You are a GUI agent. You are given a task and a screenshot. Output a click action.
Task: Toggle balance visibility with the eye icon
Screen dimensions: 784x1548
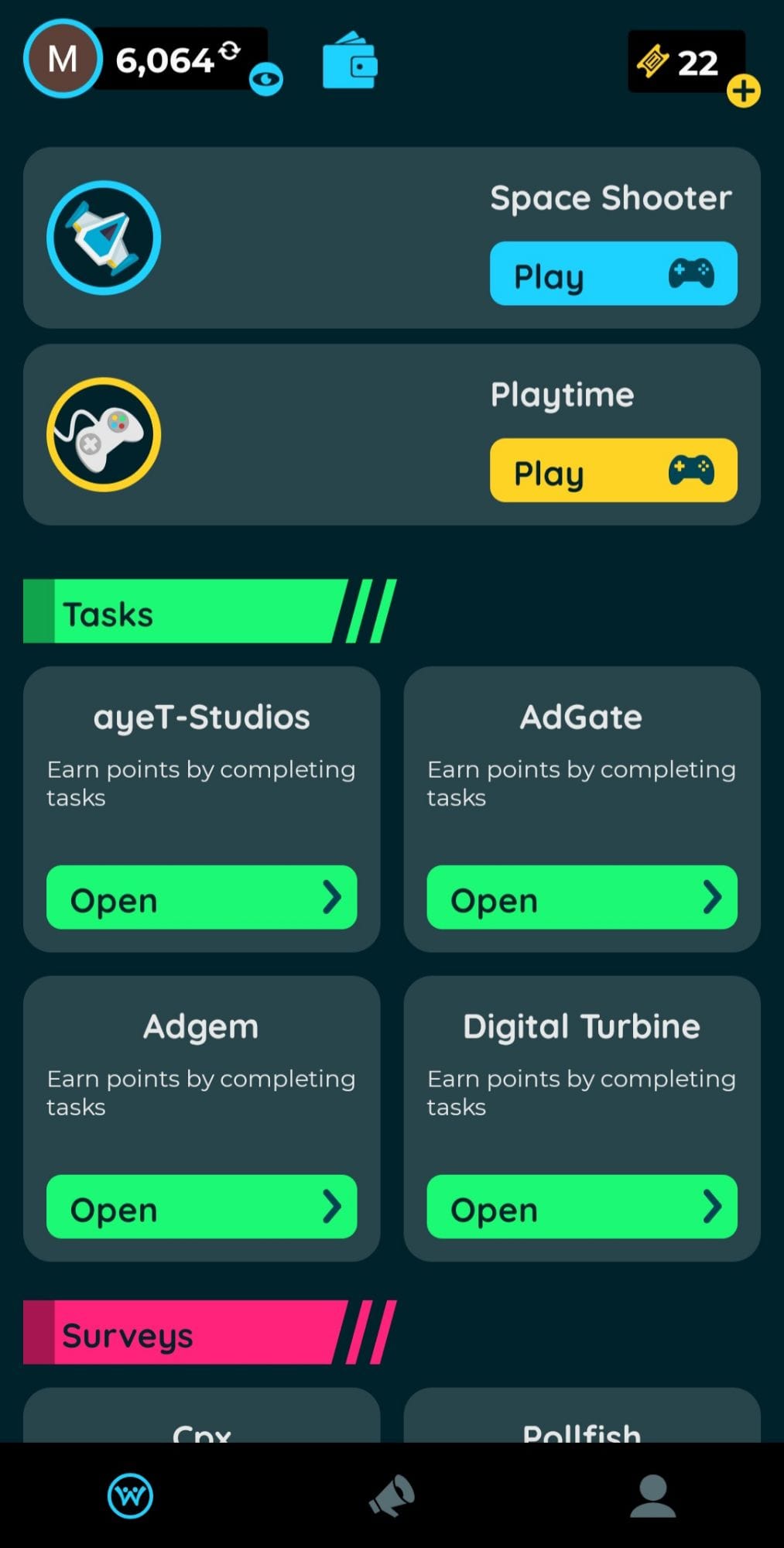(x=266, y=80)
